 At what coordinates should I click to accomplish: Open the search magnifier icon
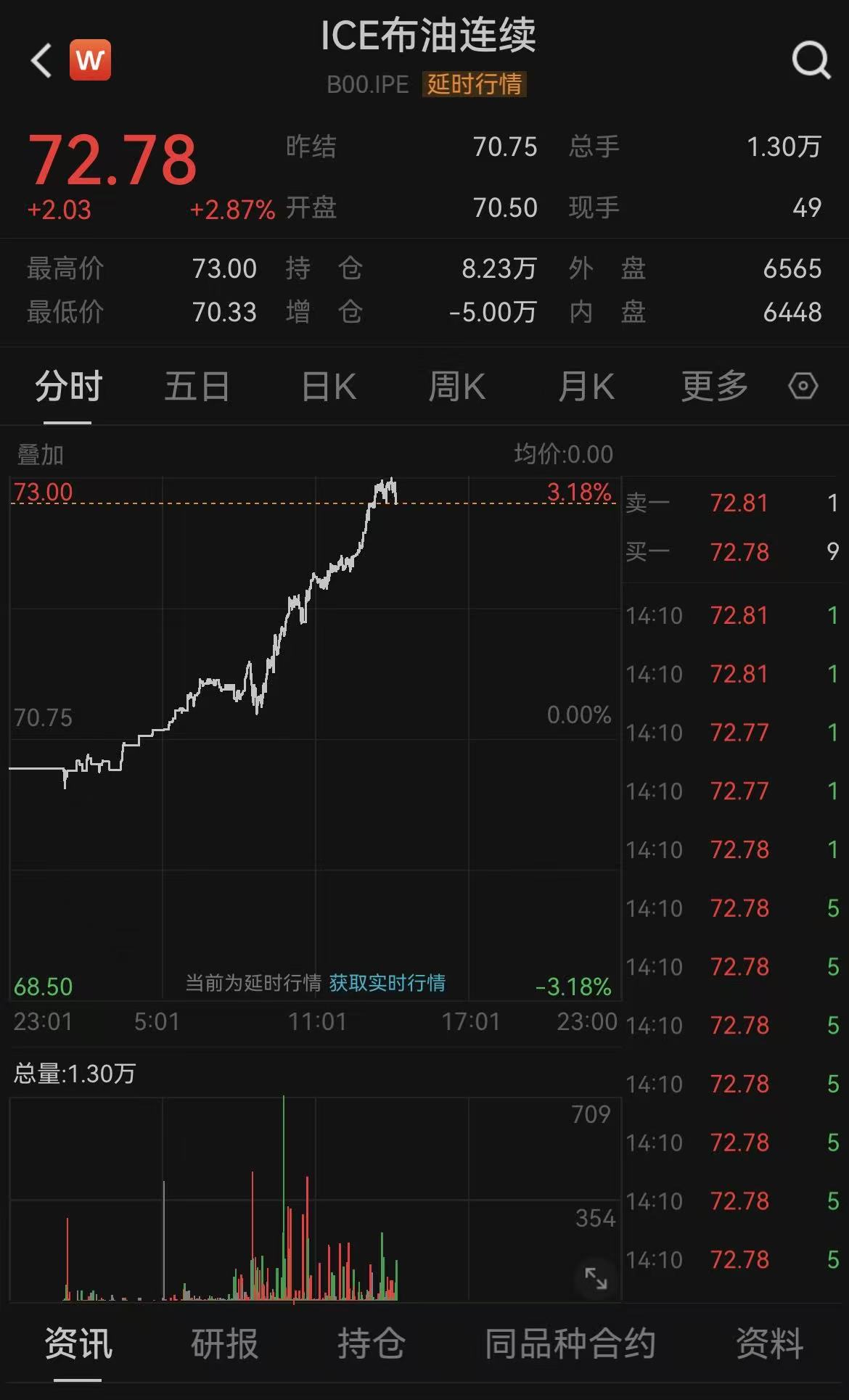(x=811, y=60)
